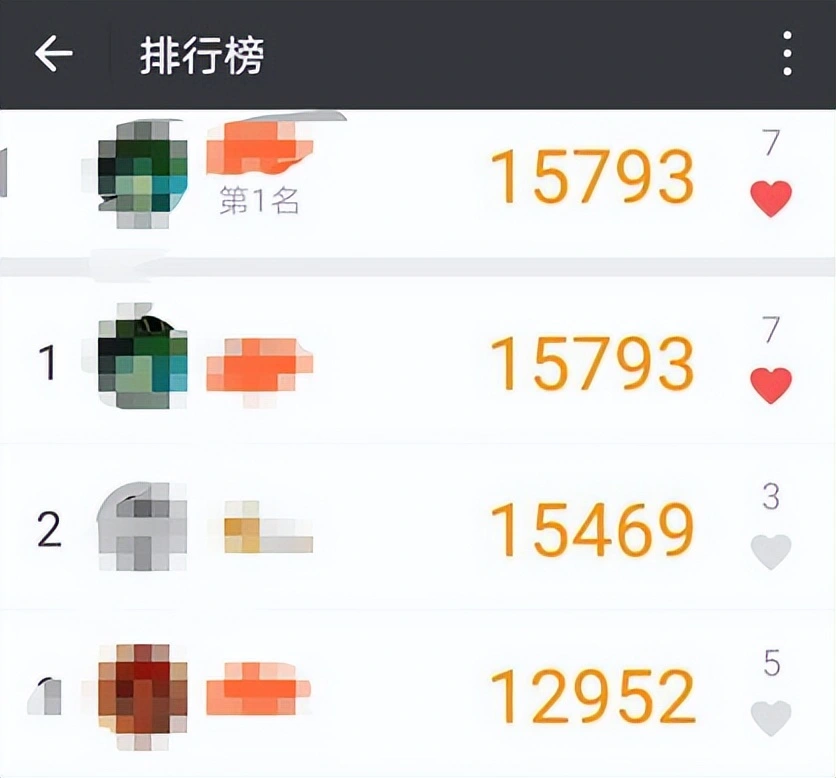This screenshot has width=836, height=778.
Task: Tap the red heart in the 第1名 entry
Action: (771, 199)
